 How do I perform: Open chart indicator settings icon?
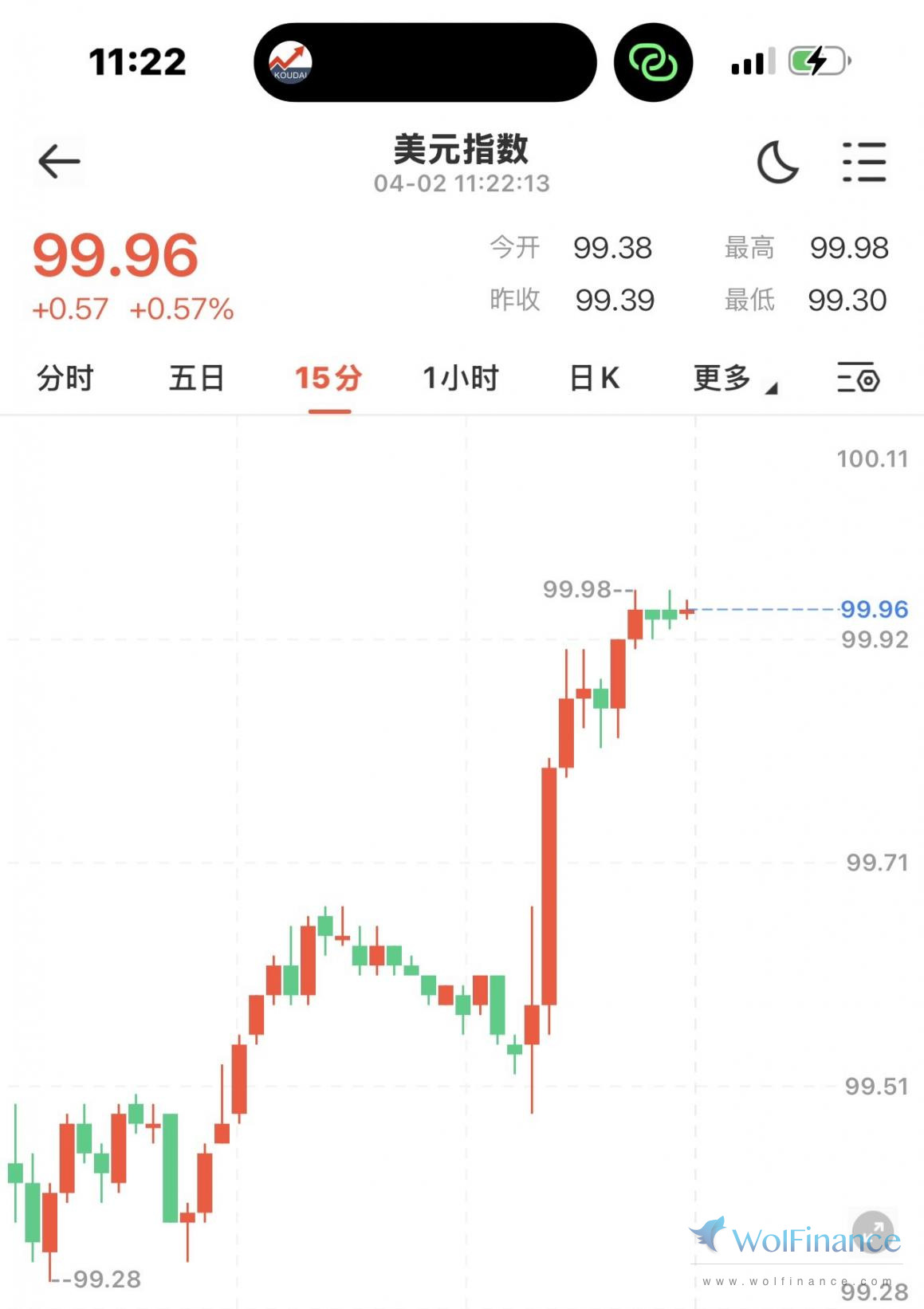859,378
